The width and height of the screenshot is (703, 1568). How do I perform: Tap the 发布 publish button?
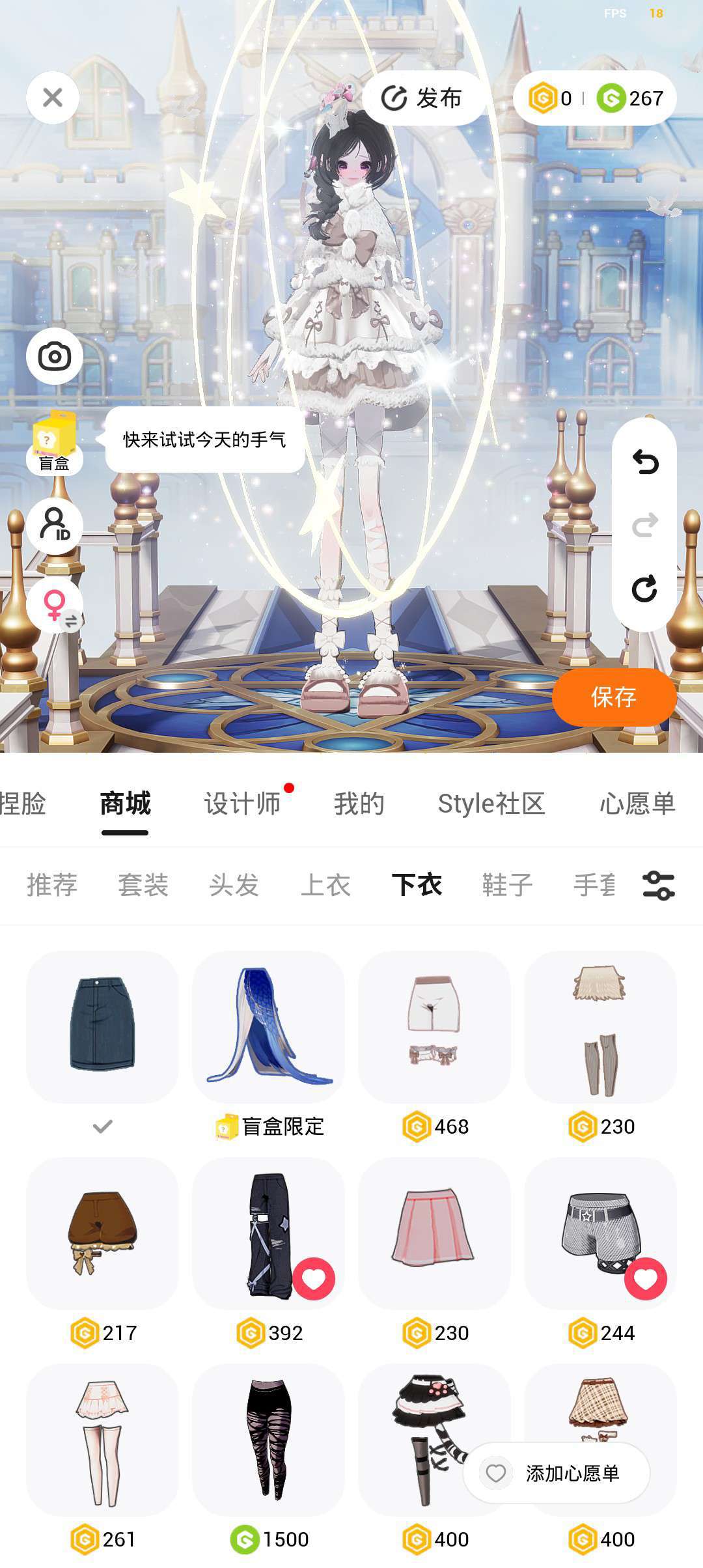(422, 98)
